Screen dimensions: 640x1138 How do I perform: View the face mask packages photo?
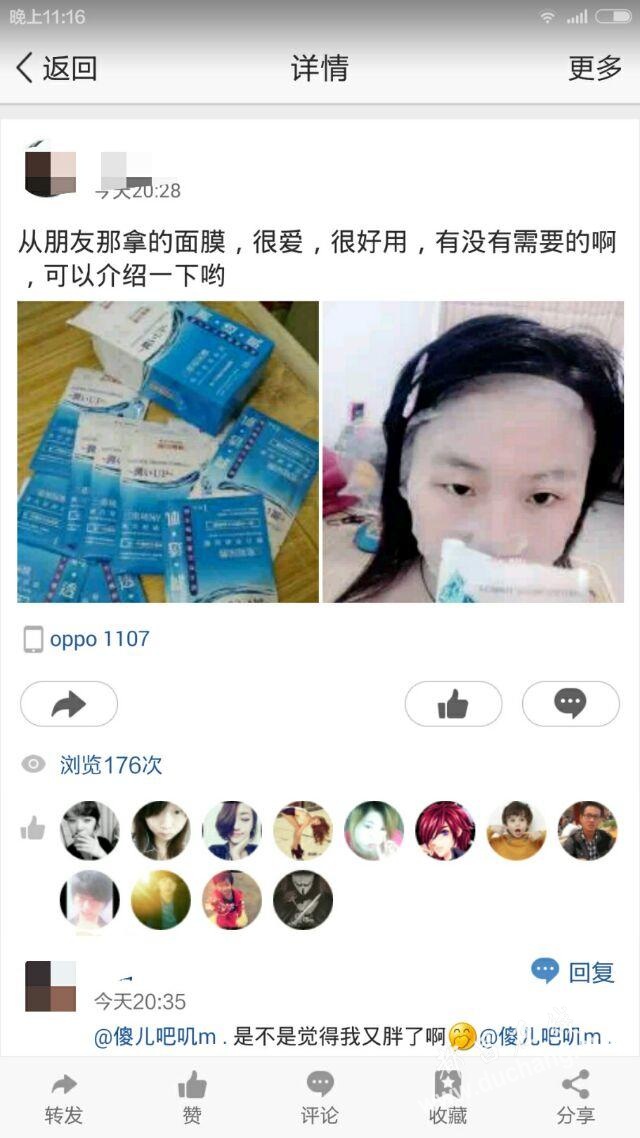168,452
